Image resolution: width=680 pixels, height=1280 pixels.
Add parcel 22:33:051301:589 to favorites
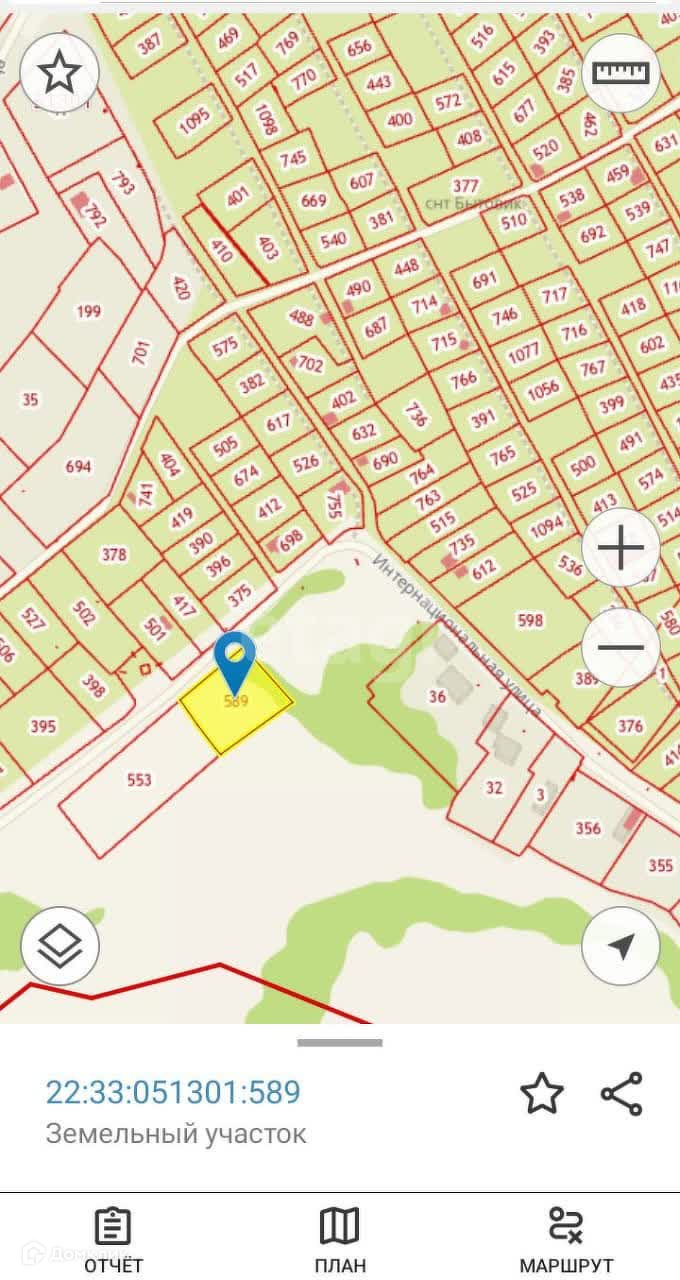542,1094
